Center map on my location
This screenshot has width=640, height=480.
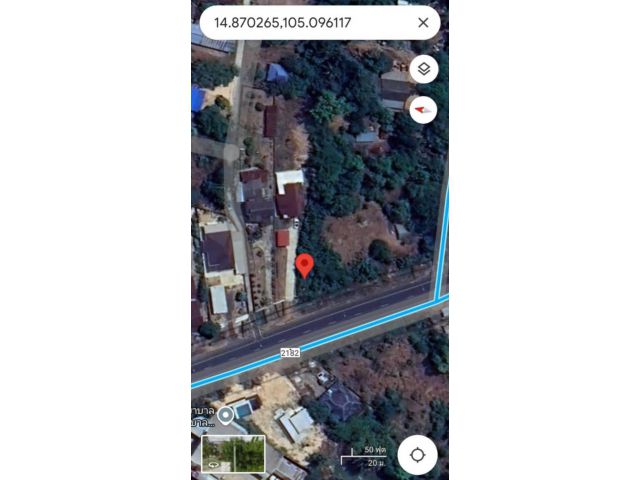click(x=417, y=455)
